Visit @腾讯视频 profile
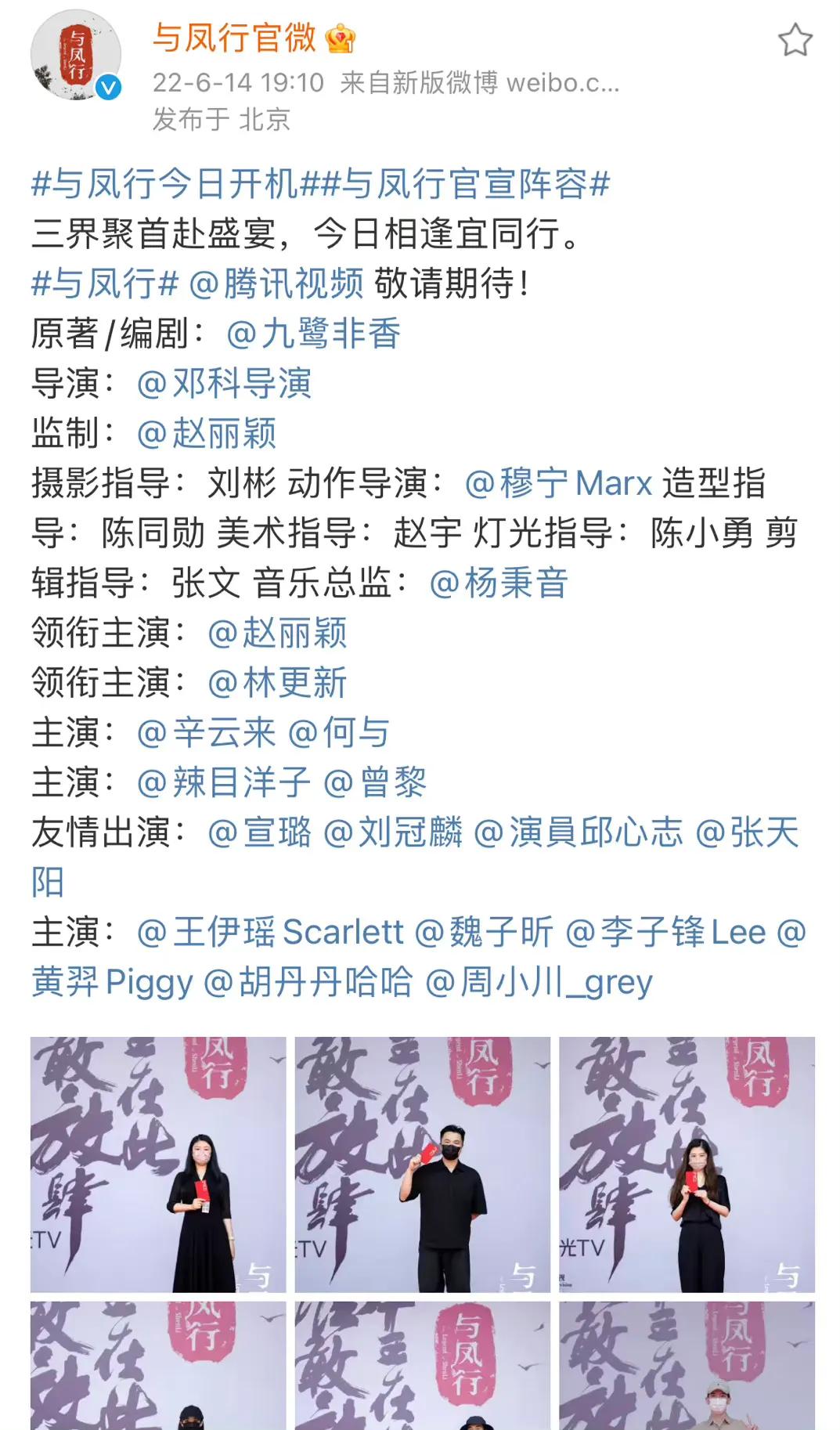 tap(276, 283)
